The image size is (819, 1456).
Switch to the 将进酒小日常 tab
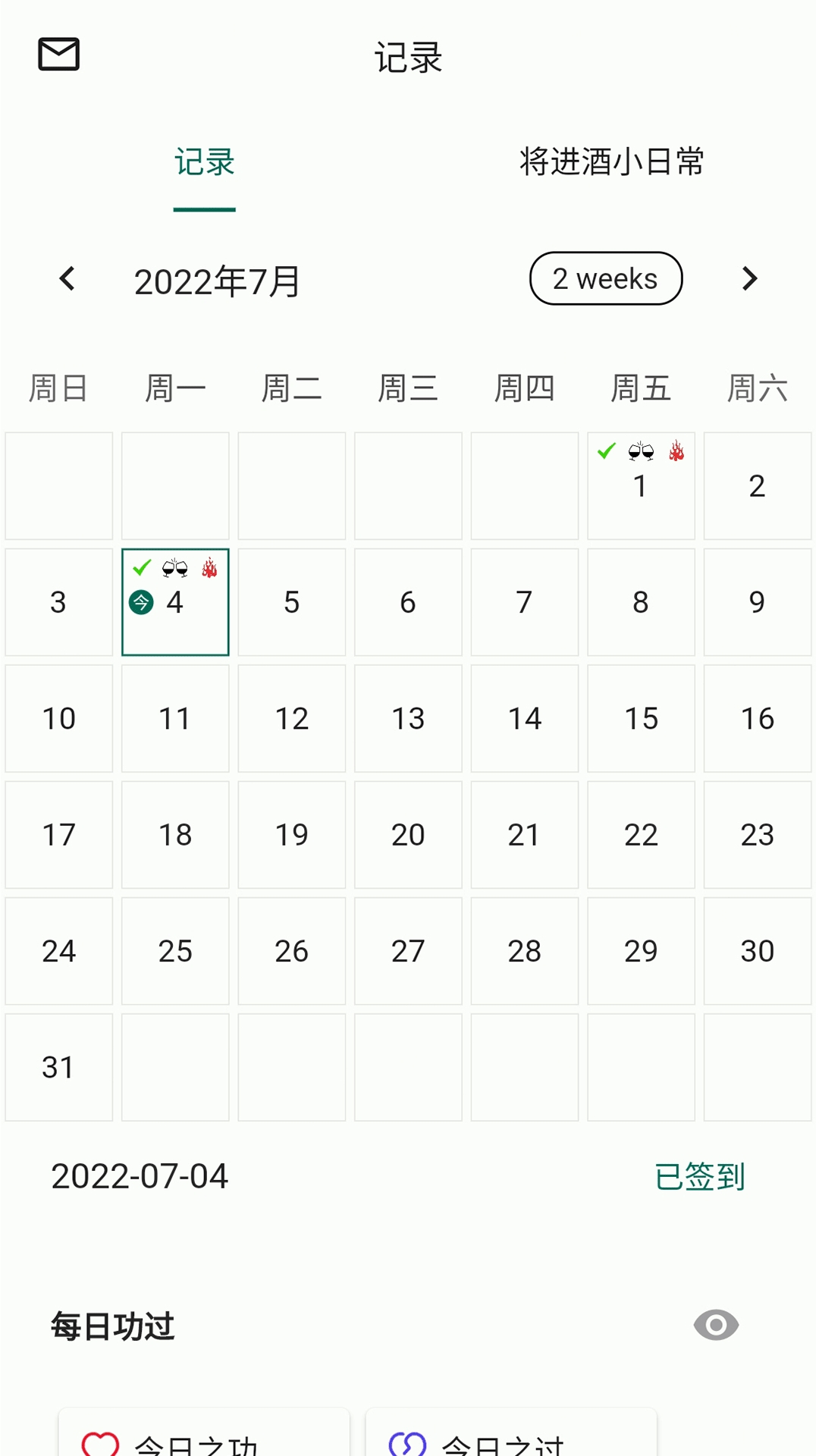tap(612, 162)
